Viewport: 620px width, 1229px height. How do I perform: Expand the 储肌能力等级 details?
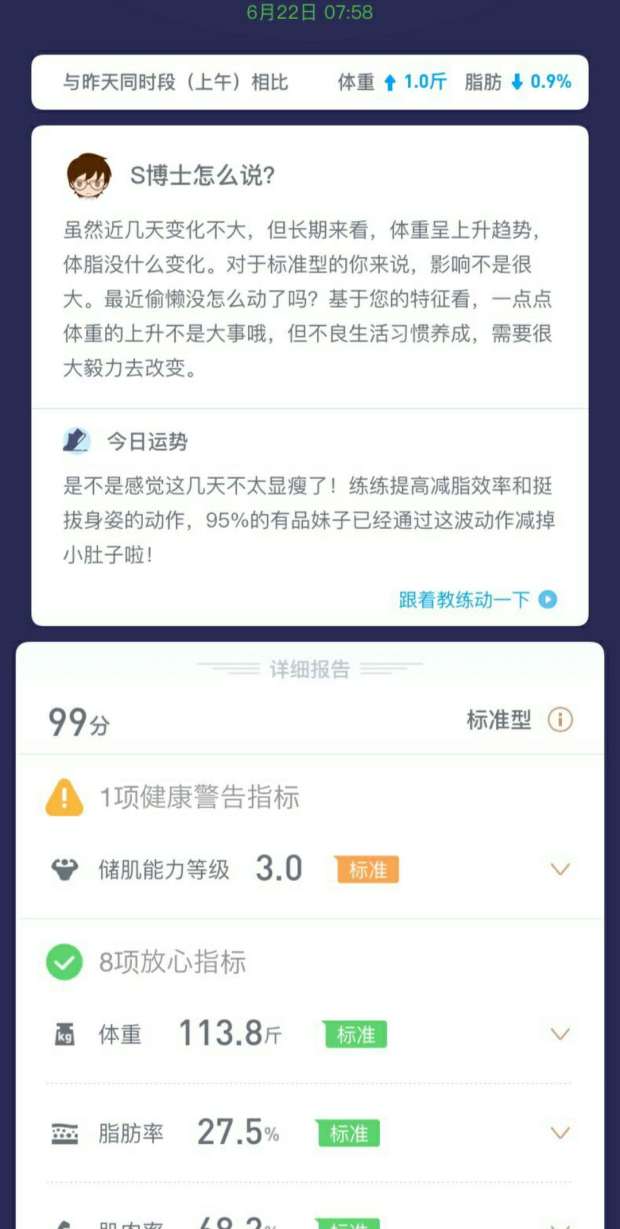[560, 869]
